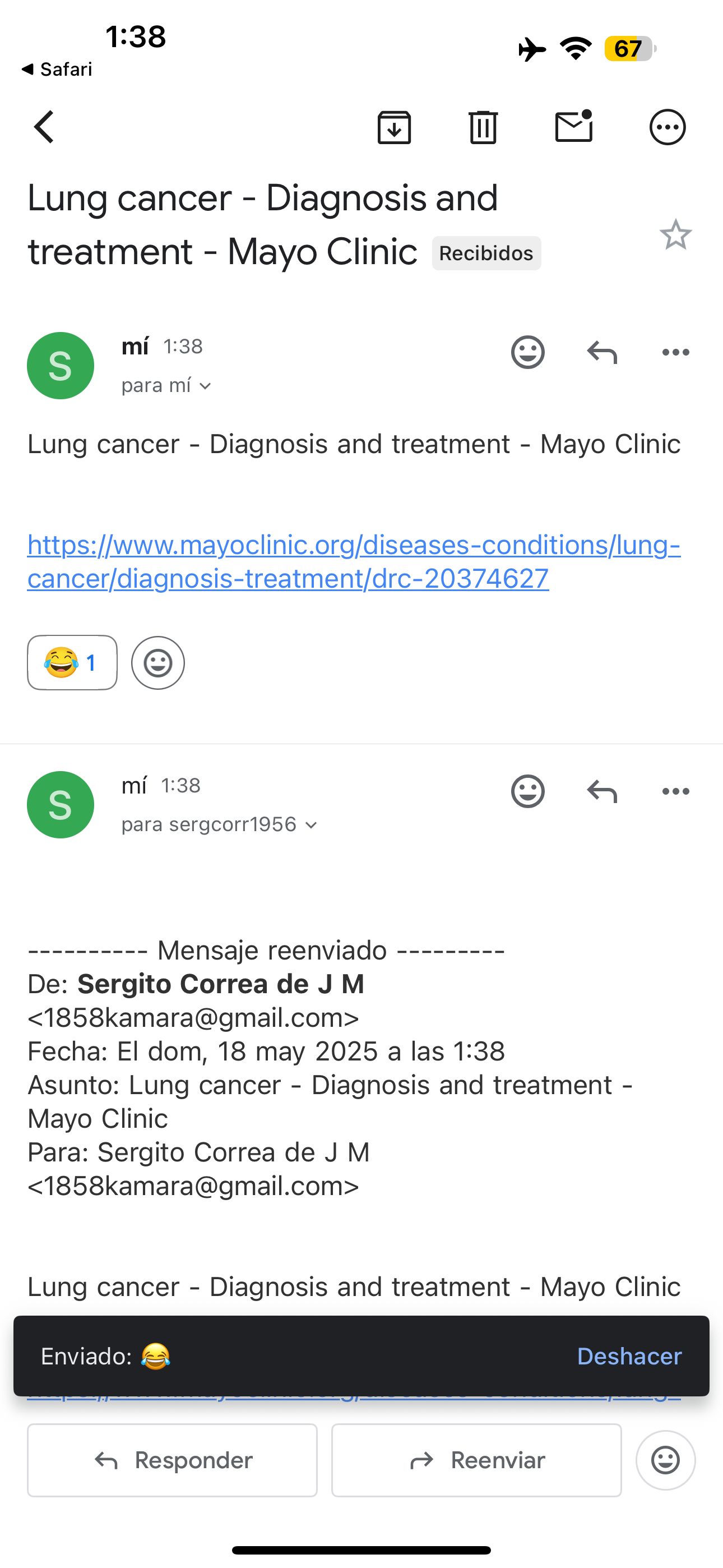Return to Safari via the status bar

tap(56, 69)
